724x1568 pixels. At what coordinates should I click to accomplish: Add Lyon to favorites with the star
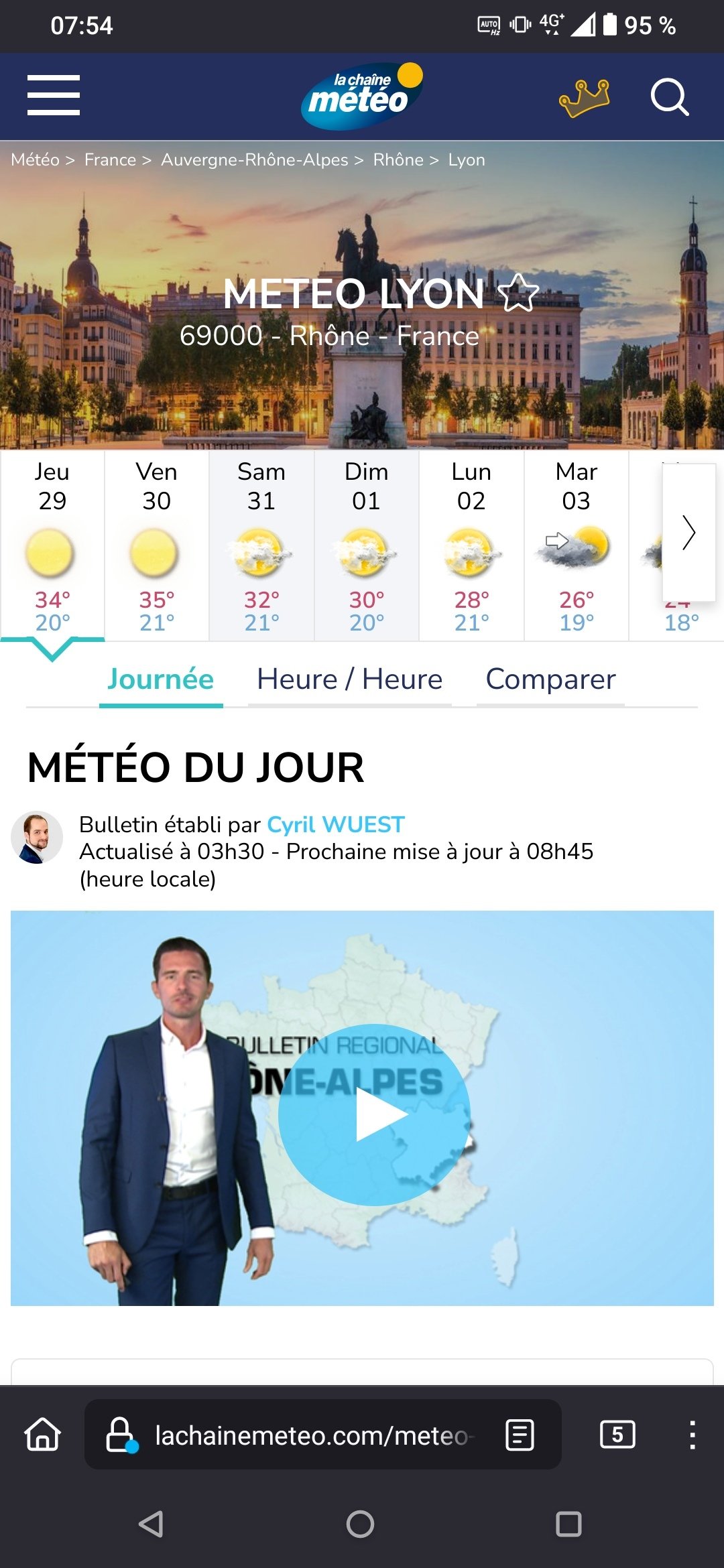click(519, 293)
